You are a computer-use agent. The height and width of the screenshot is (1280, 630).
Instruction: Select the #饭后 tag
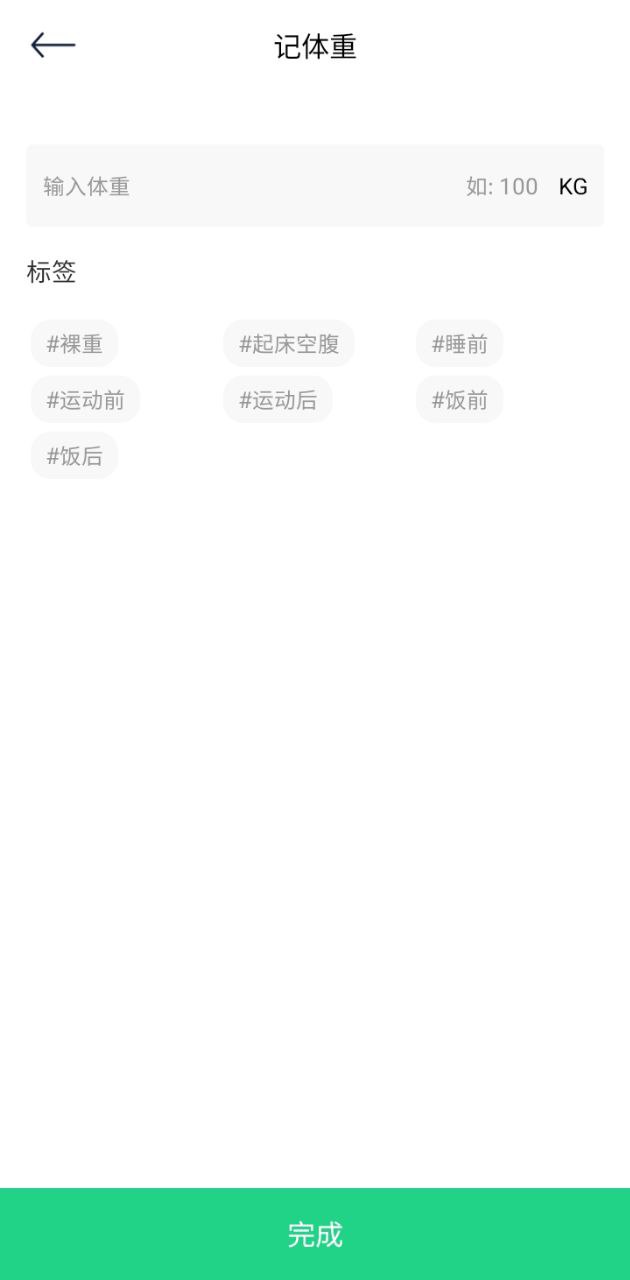coord(75,456)
